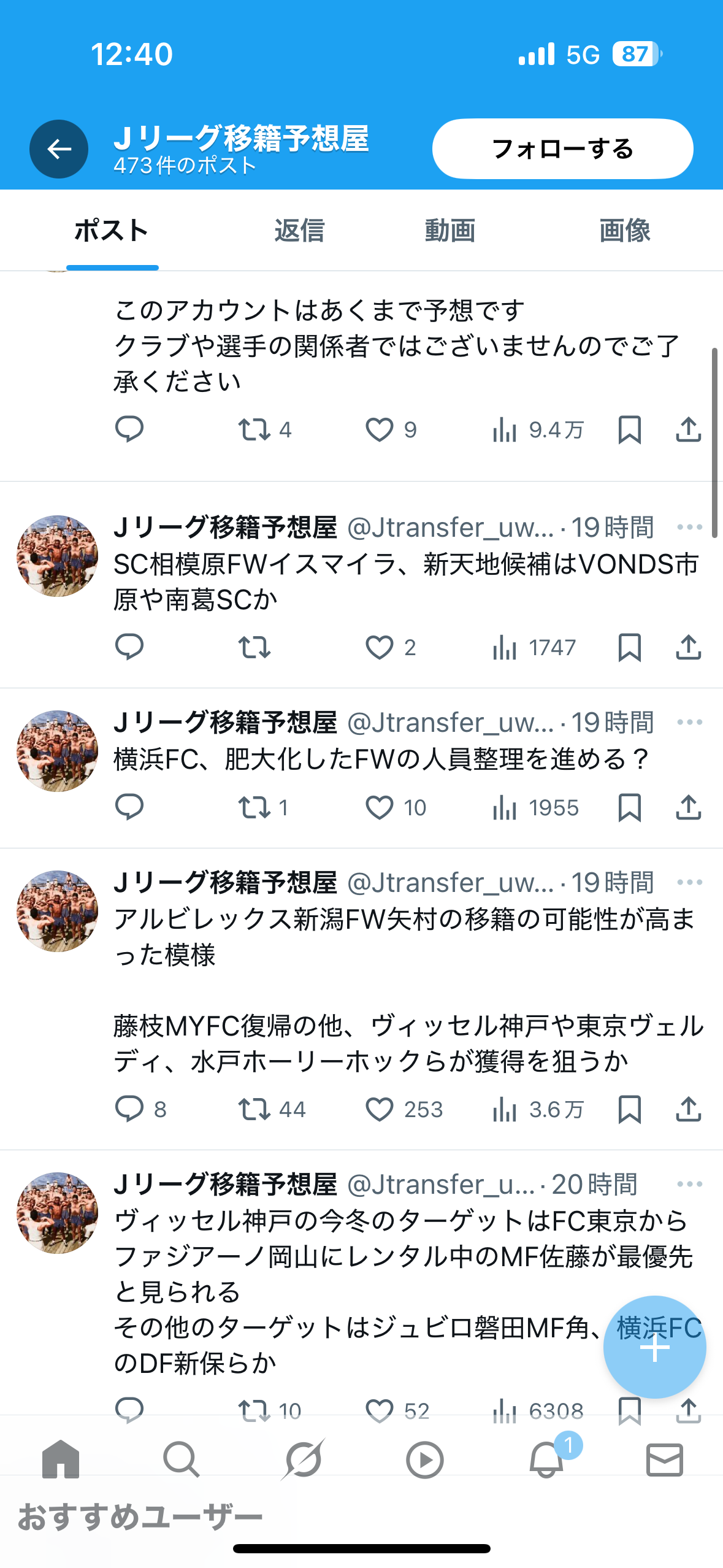Image resolution: width=723 pixels, height=1568 pixels.
Task: Compose a new post with the plus button
Action: click(x=655, y=1347)
